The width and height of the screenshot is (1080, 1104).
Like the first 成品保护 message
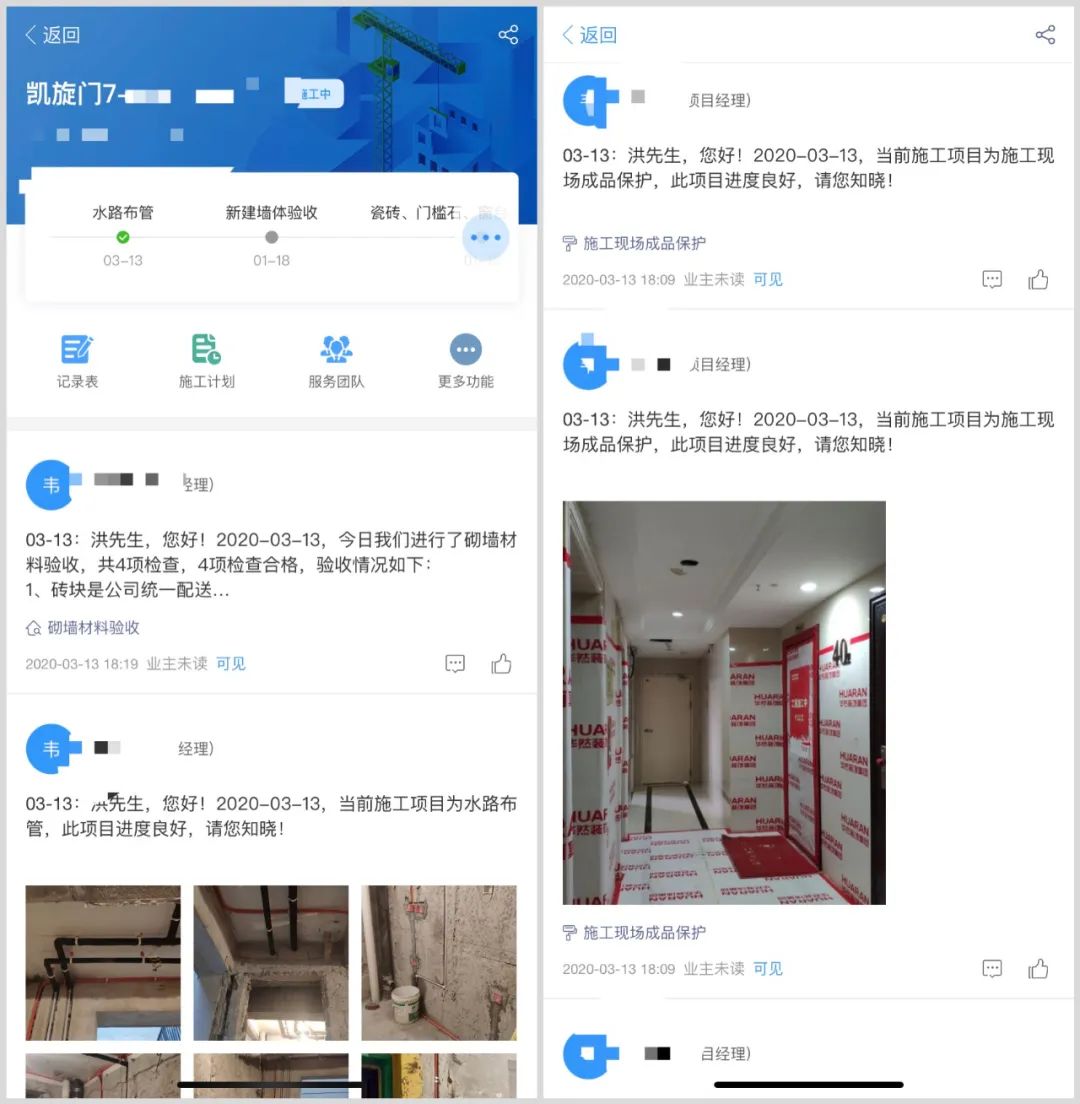[1039, 280]
